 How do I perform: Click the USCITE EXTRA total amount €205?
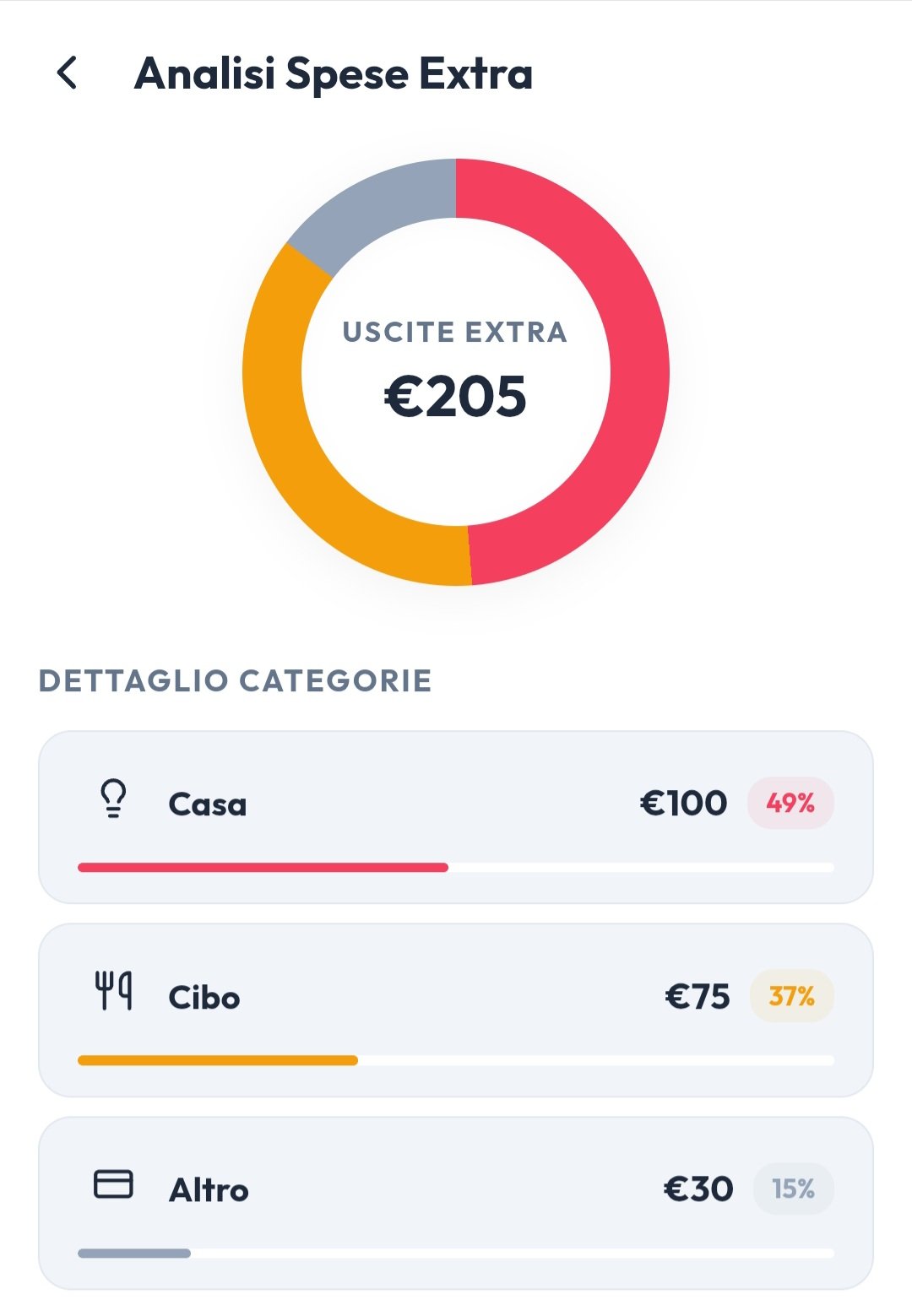[x=456, y=394]
